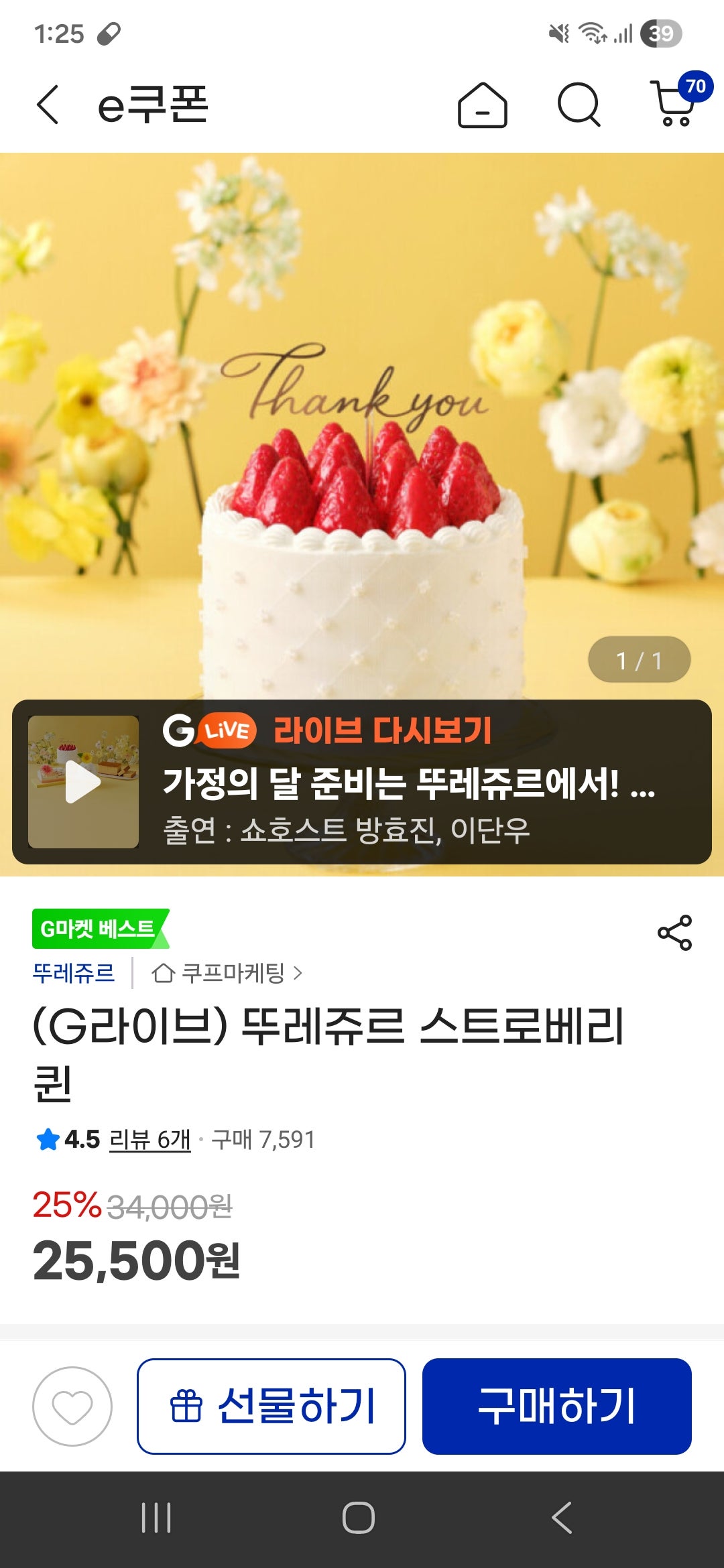Toggle the heart wishlist button
Viewport: 724px width, 1568px height.
70,1406
